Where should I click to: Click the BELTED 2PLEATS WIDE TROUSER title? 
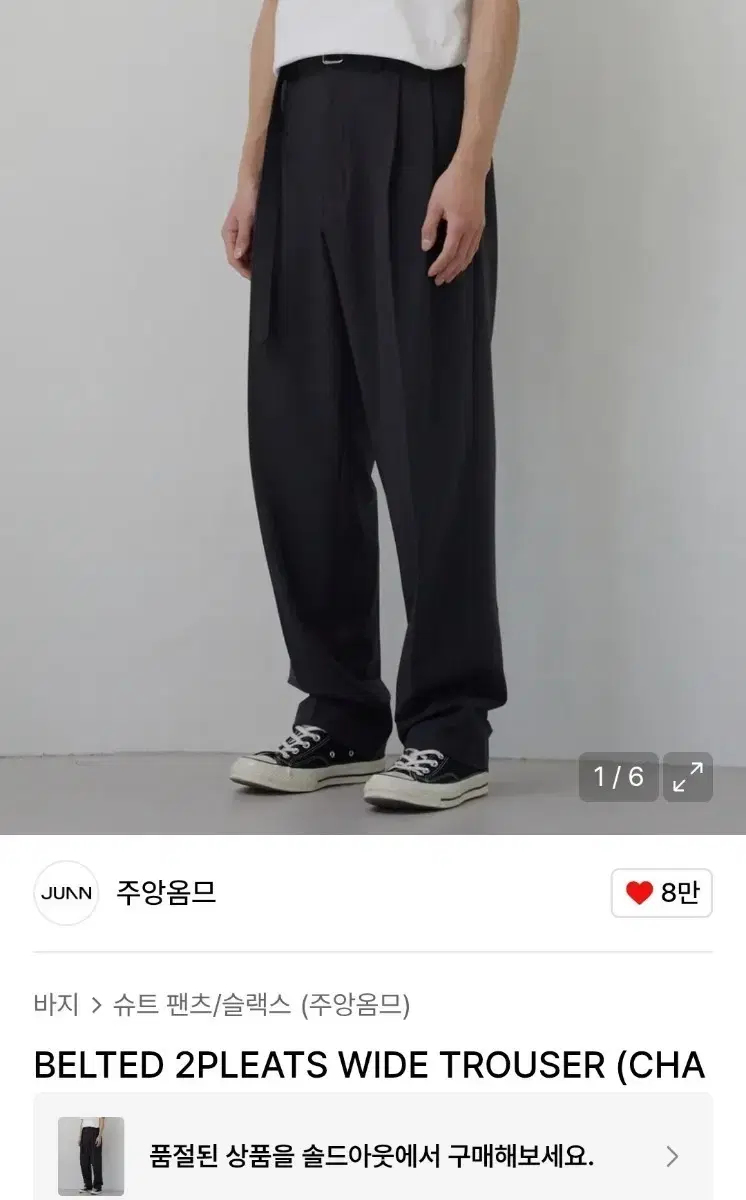pyautogui.click(x=373, y=1066)
